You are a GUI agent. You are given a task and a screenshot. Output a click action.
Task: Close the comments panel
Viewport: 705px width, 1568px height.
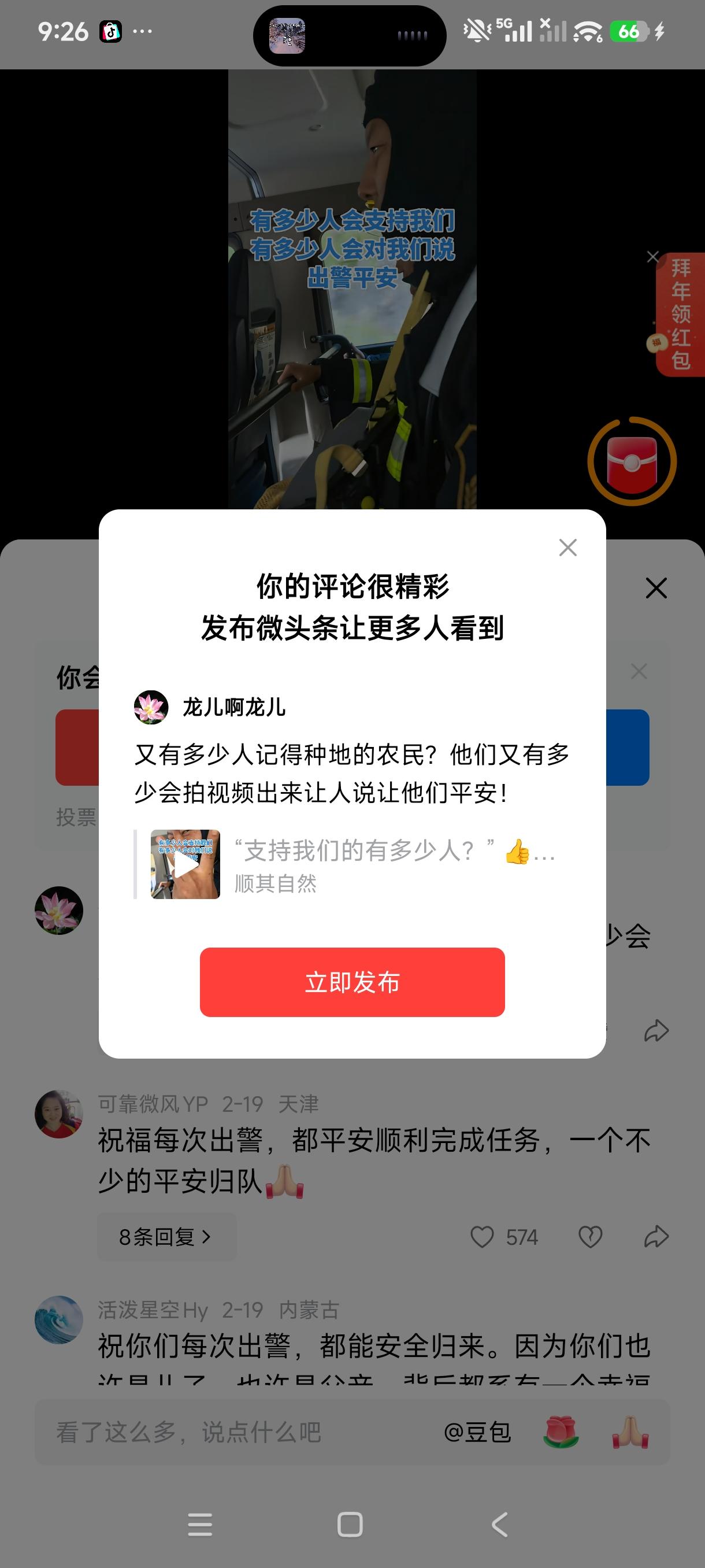click(656, 588)
